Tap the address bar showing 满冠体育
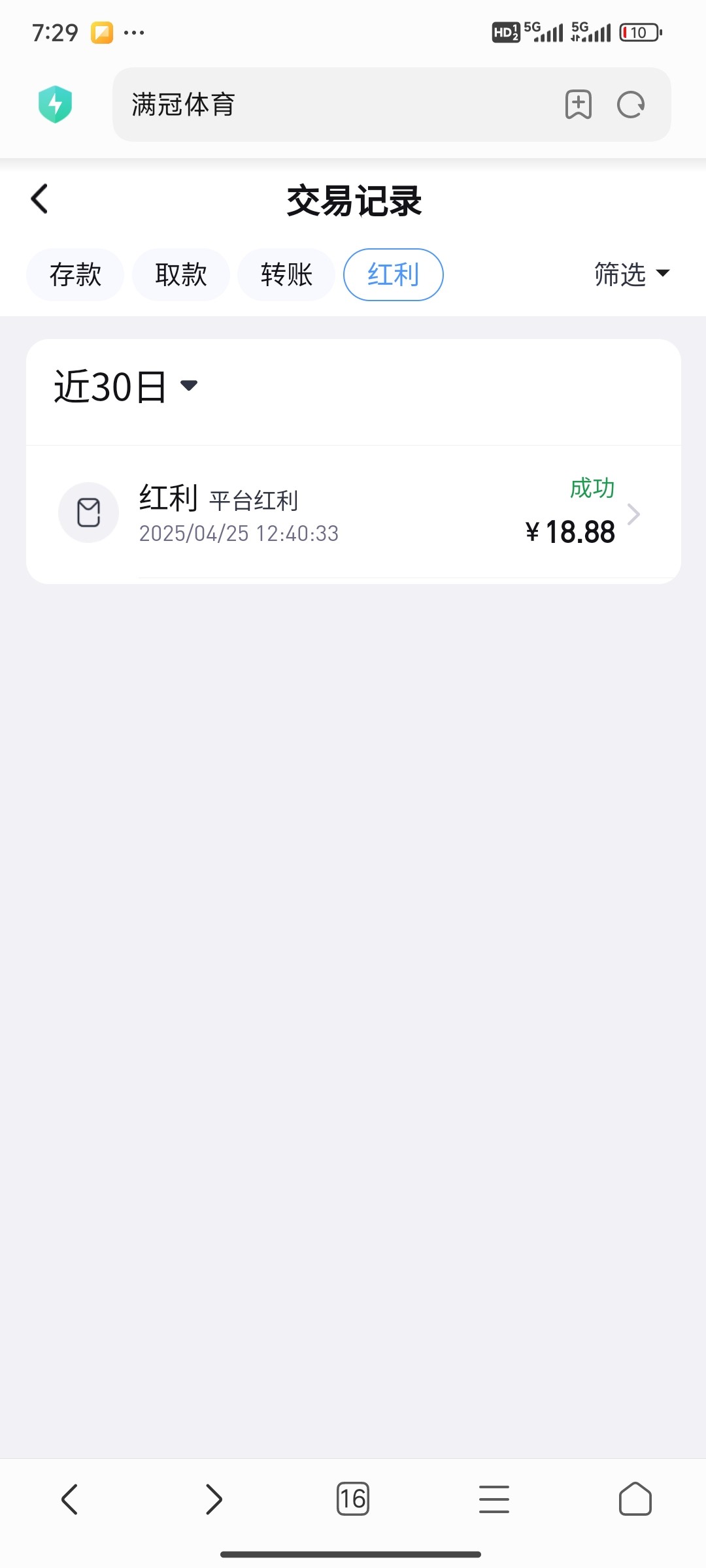706x1568 pixels. tap(333, 105)
